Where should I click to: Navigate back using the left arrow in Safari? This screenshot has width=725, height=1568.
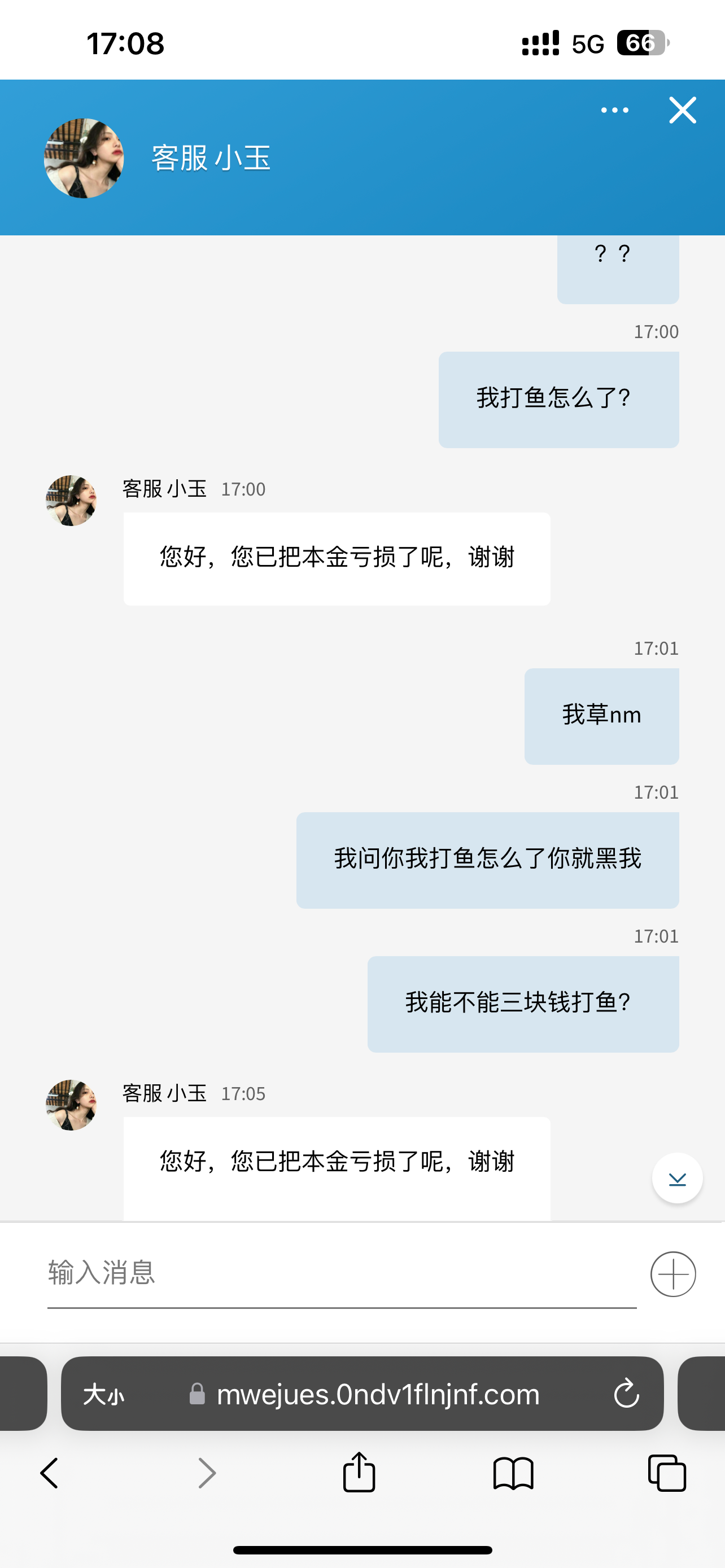[x=49, y=1473]
